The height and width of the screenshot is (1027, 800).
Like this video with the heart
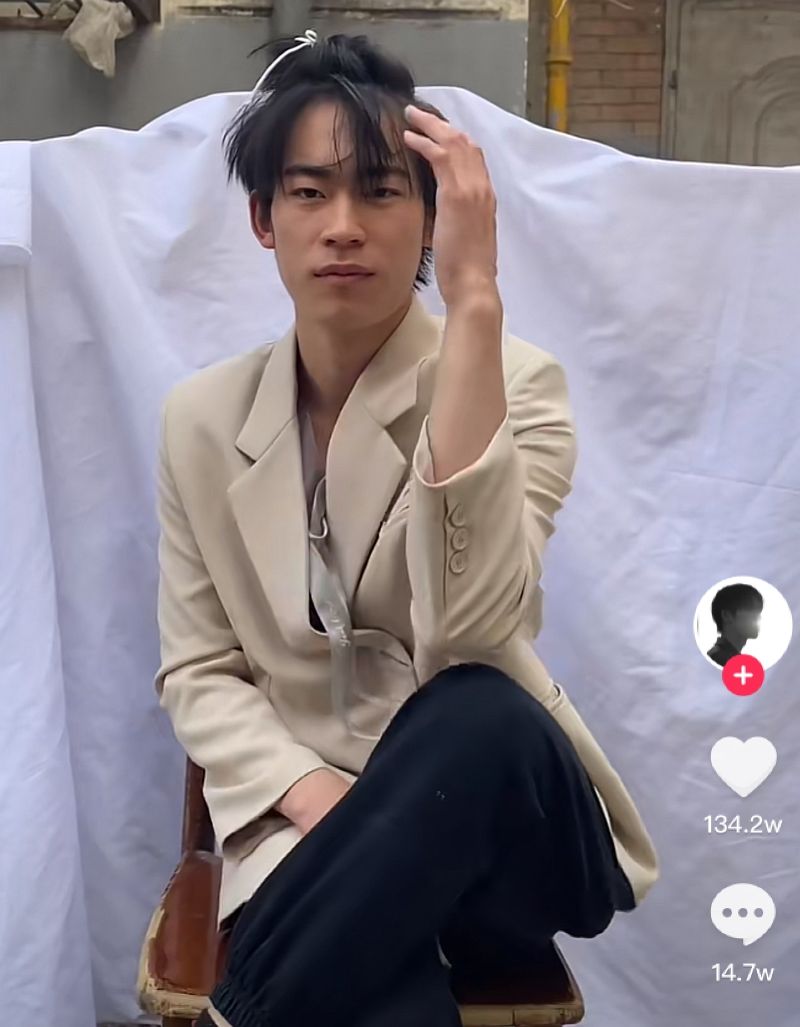tap(743, 766)
